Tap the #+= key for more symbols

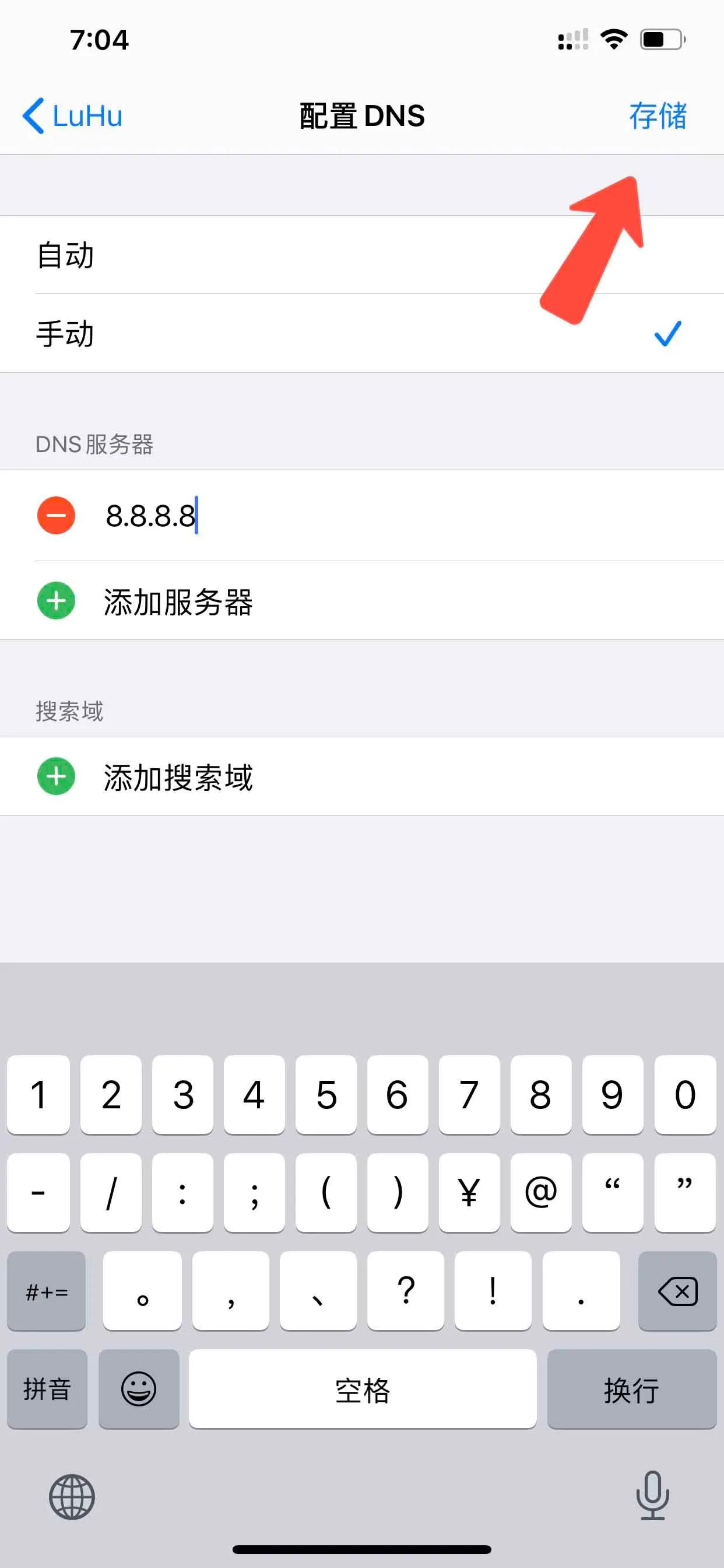click(46, 1291)
